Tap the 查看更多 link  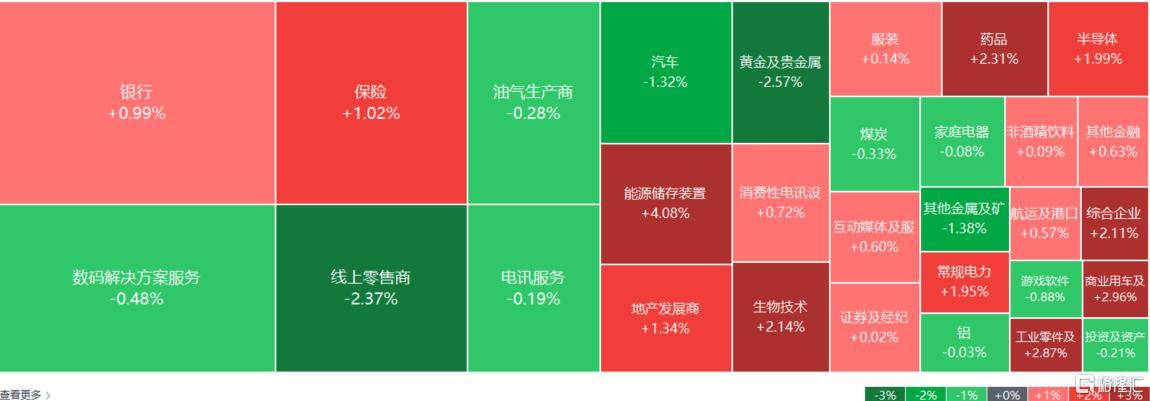point(24,395)
